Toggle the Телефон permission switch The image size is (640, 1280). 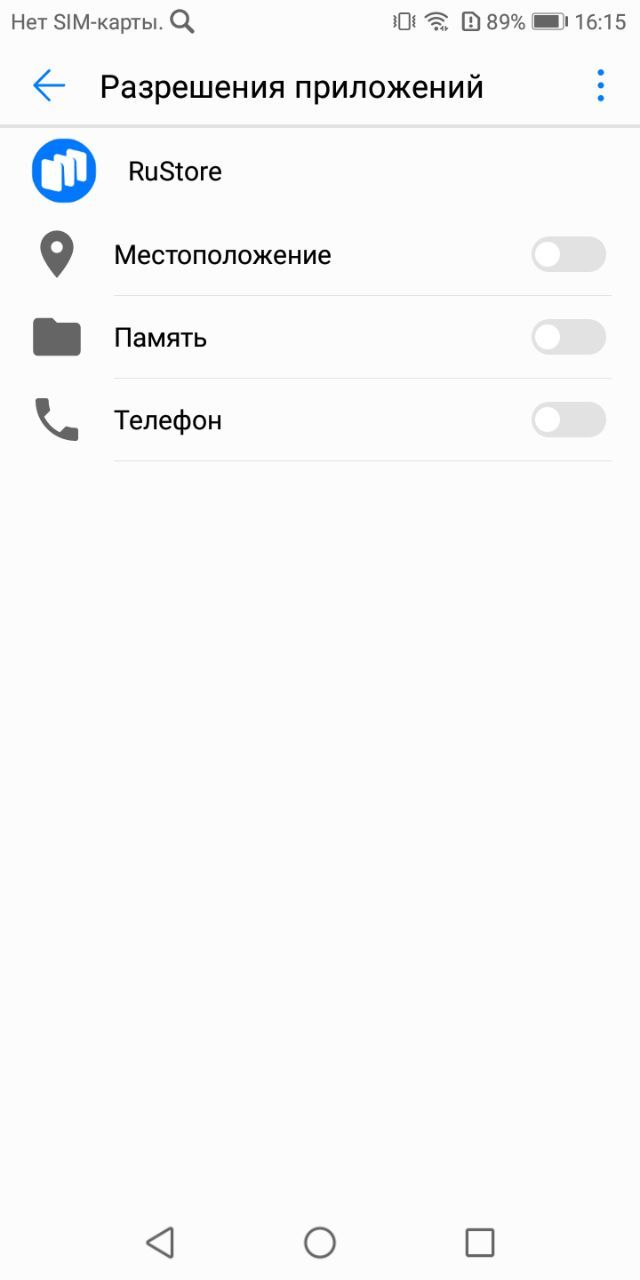568,420
